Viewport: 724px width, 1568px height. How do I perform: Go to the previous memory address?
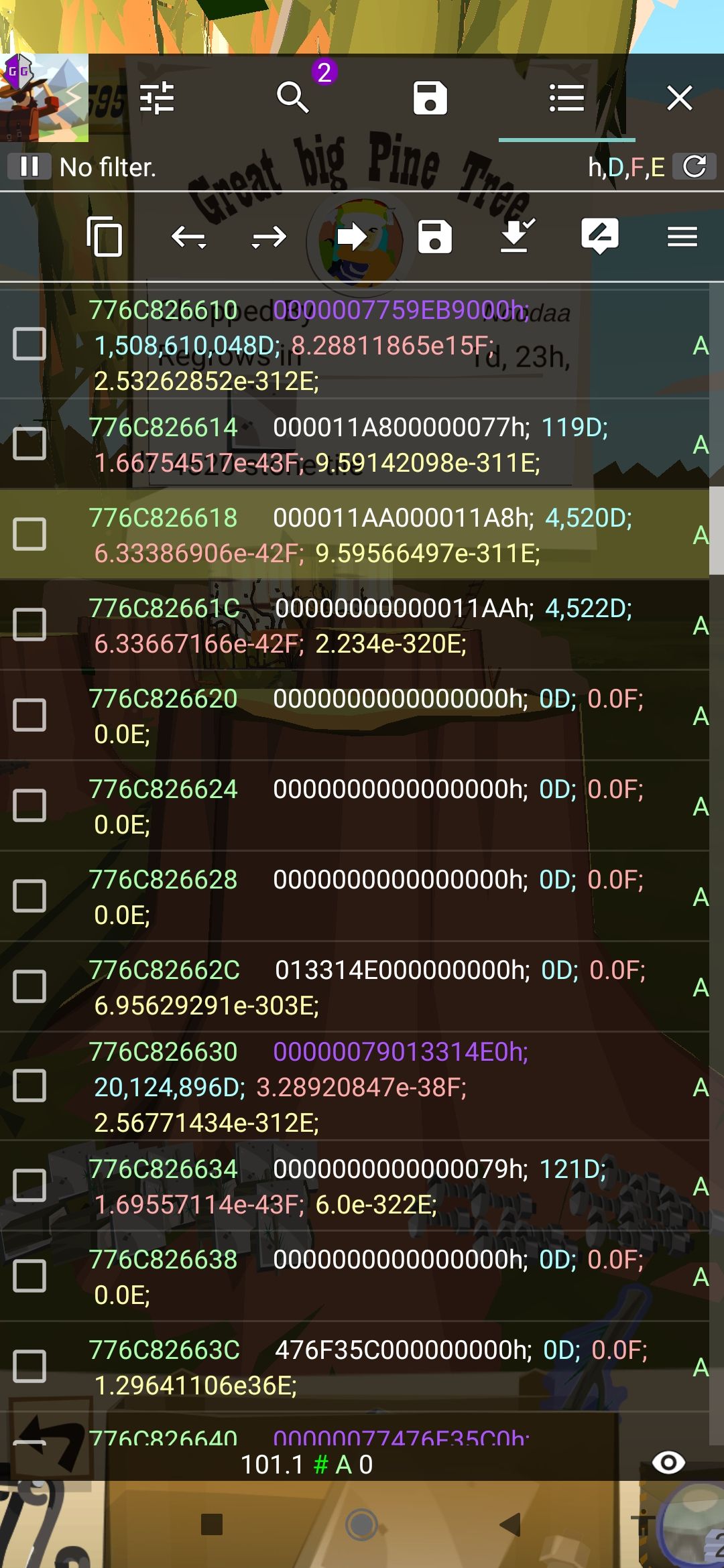click(188, 237)
